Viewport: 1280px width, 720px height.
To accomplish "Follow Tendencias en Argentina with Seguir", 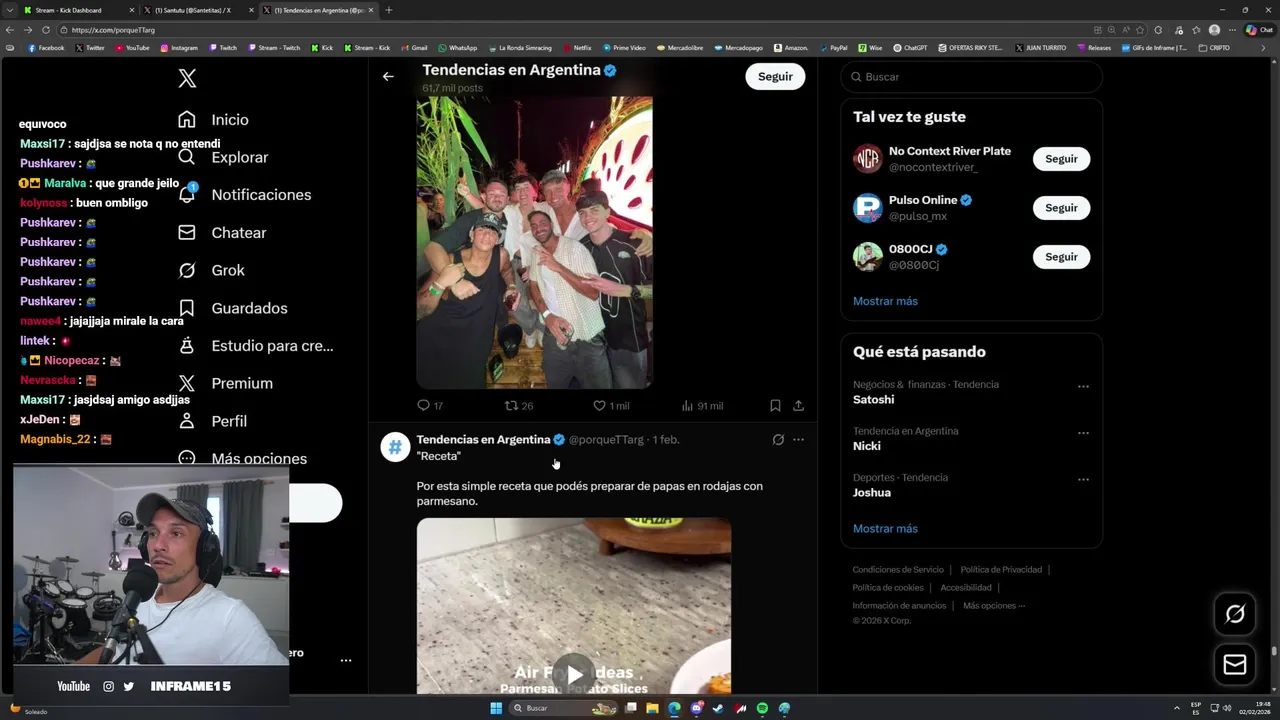I will click(775, 76).
